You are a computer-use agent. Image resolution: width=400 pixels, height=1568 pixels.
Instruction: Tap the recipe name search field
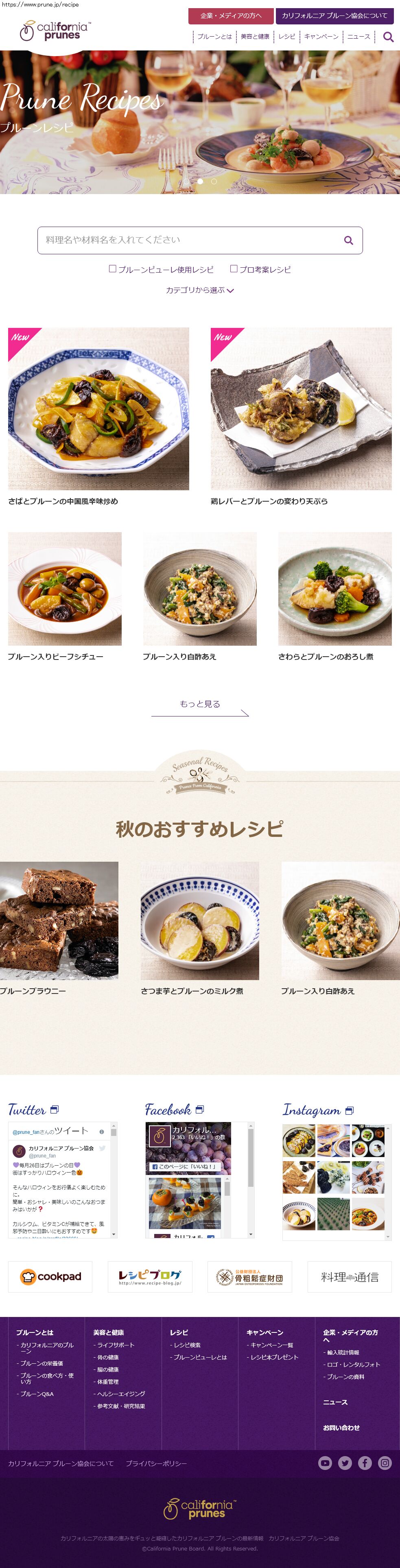(189, 240)
